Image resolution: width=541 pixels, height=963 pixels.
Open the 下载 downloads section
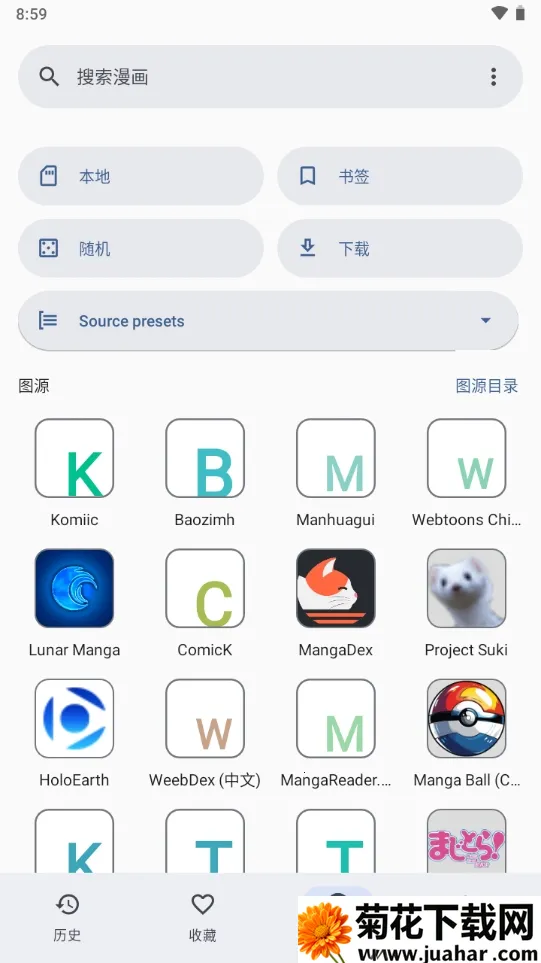[400, 249]
